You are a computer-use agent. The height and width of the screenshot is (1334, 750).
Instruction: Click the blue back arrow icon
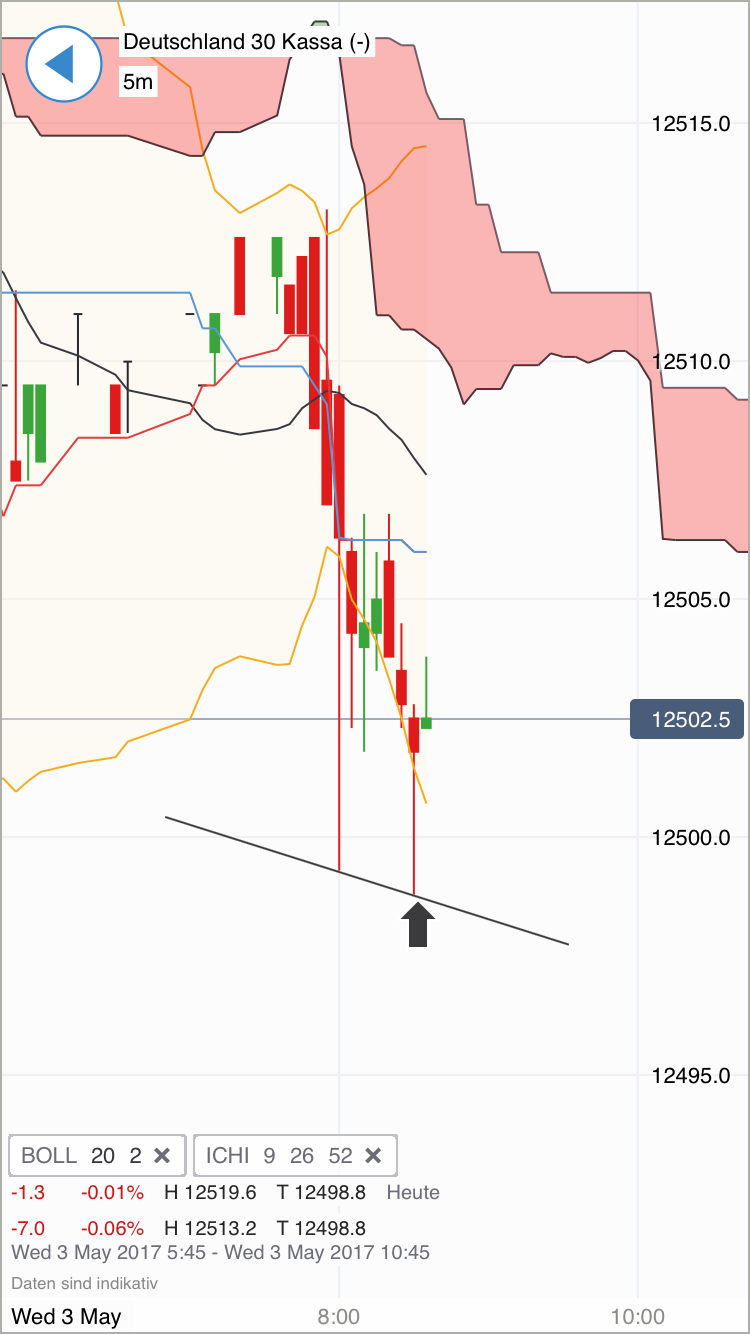point(63,63)
